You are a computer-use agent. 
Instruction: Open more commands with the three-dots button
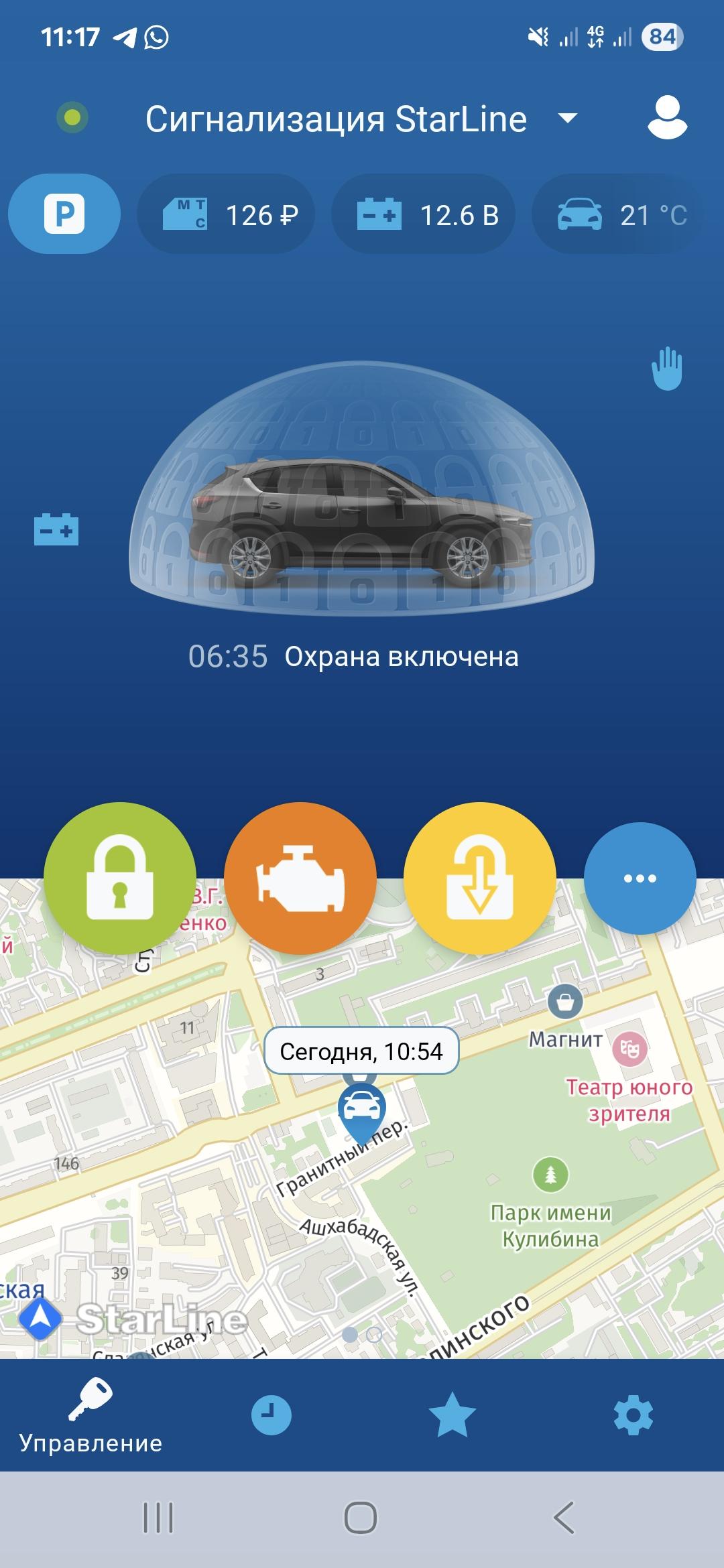coord(640,878)
